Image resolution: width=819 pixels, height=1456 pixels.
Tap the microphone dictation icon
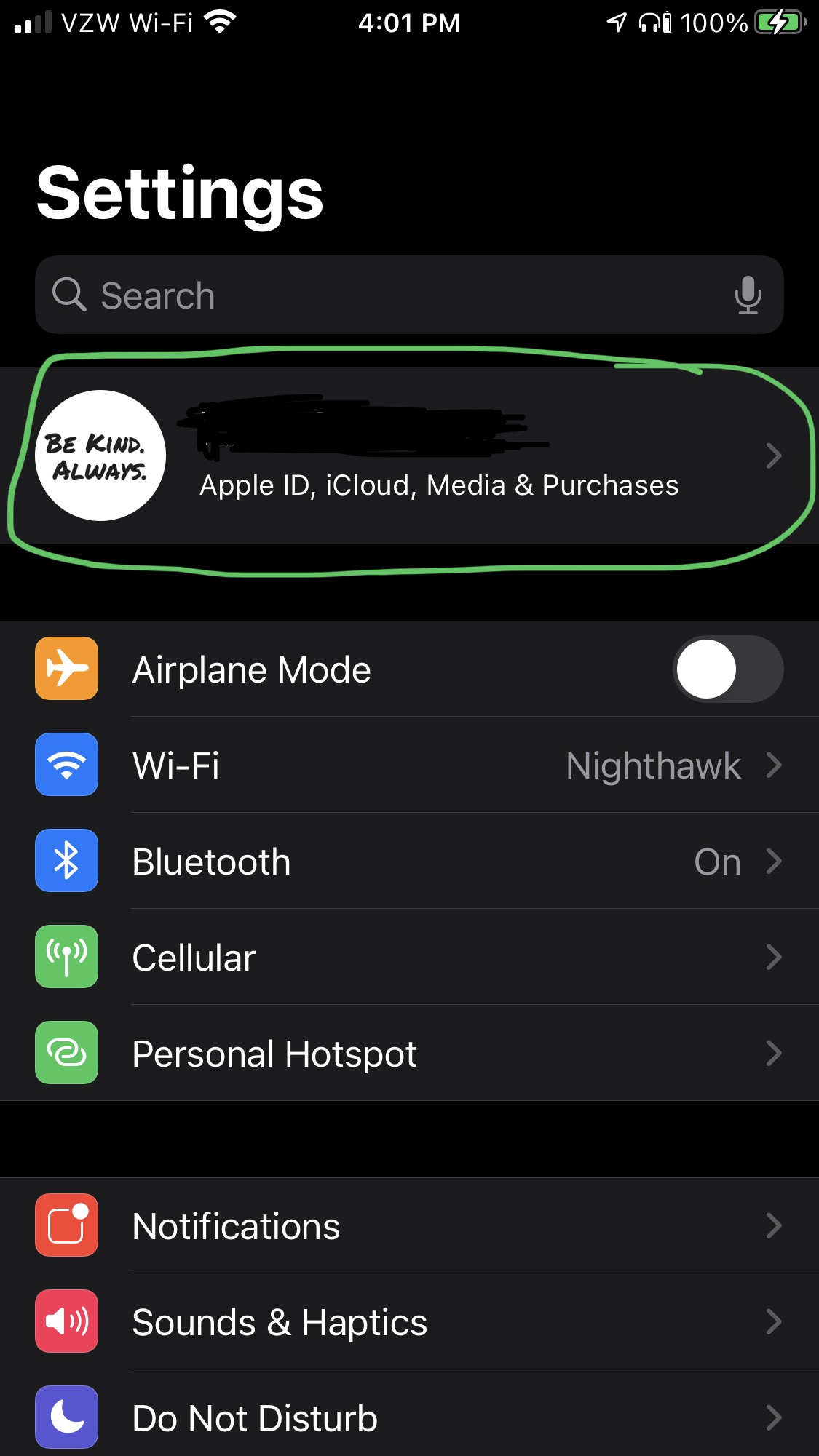point(748,295)
